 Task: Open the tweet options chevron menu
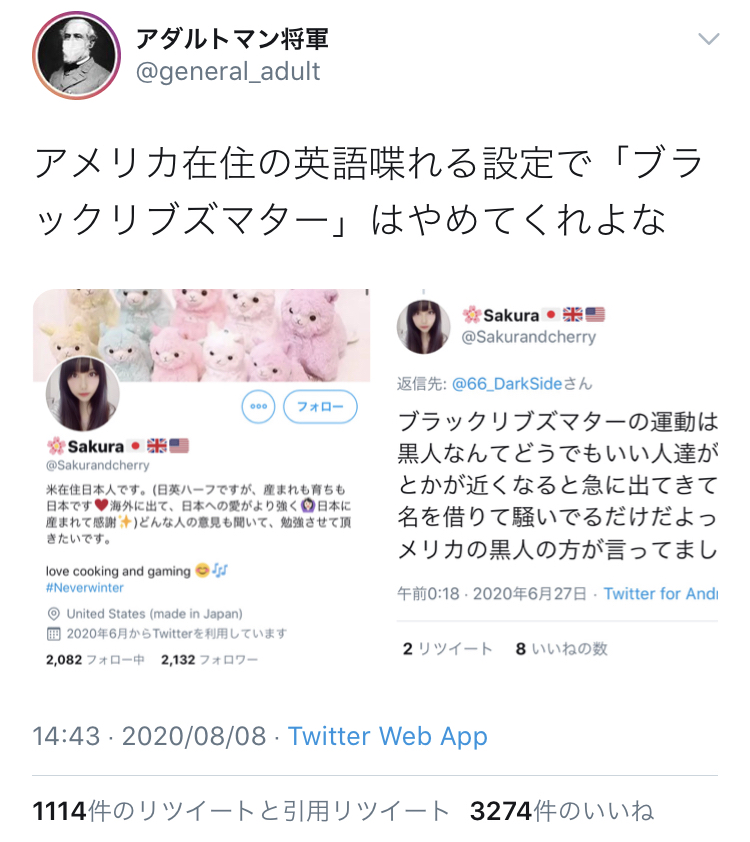[x=708, y=40]
